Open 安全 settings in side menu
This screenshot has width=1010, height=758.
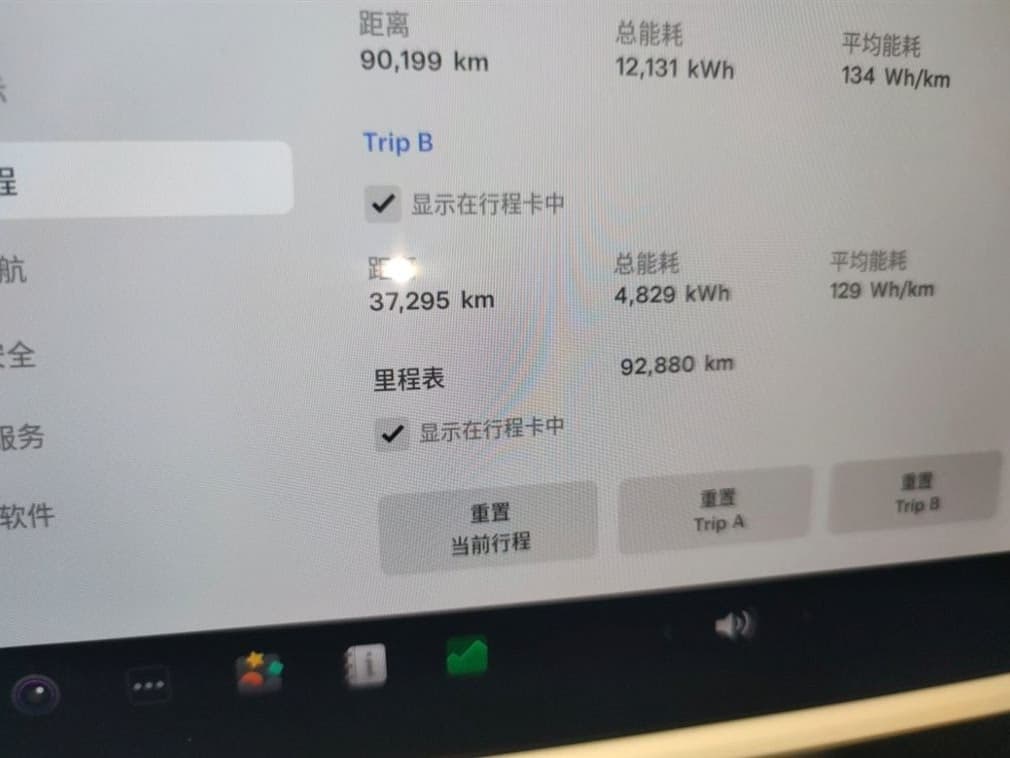[18, 355]
